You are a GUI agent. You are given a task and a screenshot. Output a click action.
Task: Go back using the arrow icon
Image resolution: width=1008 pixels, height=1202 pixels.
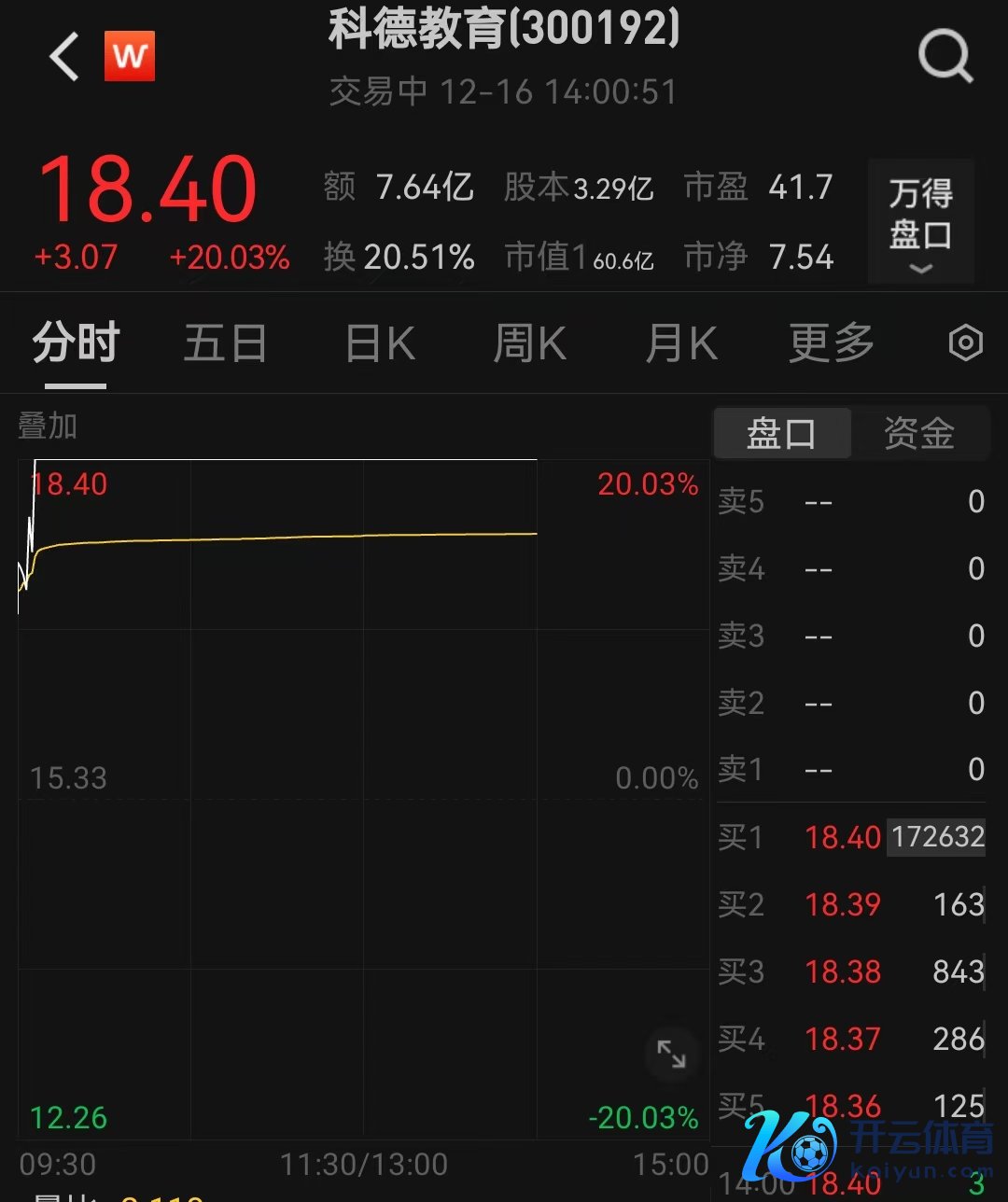[x=63, y=56]
